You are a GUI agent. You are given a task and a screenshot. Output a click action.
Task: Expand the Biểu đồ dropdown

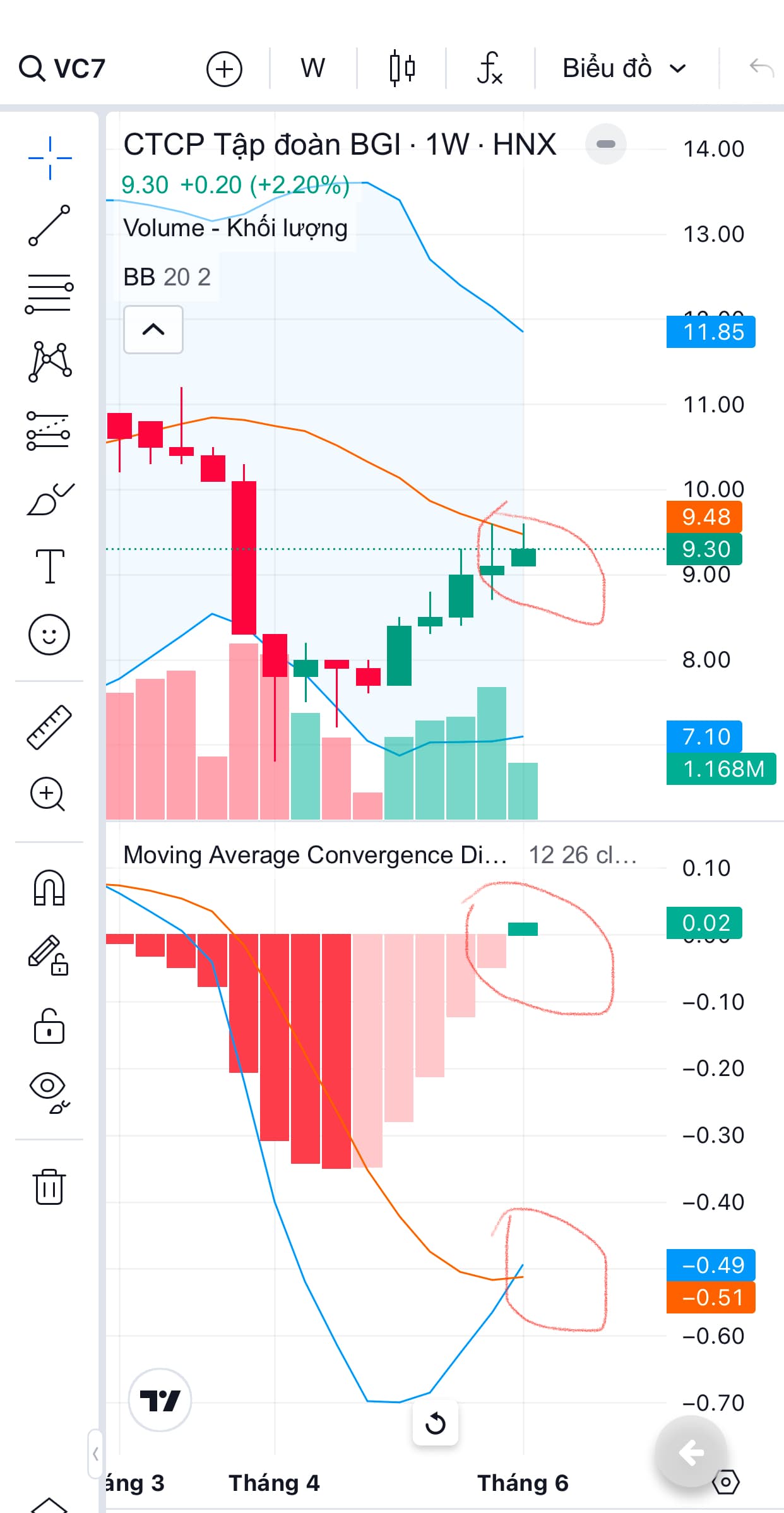point(624,68)
